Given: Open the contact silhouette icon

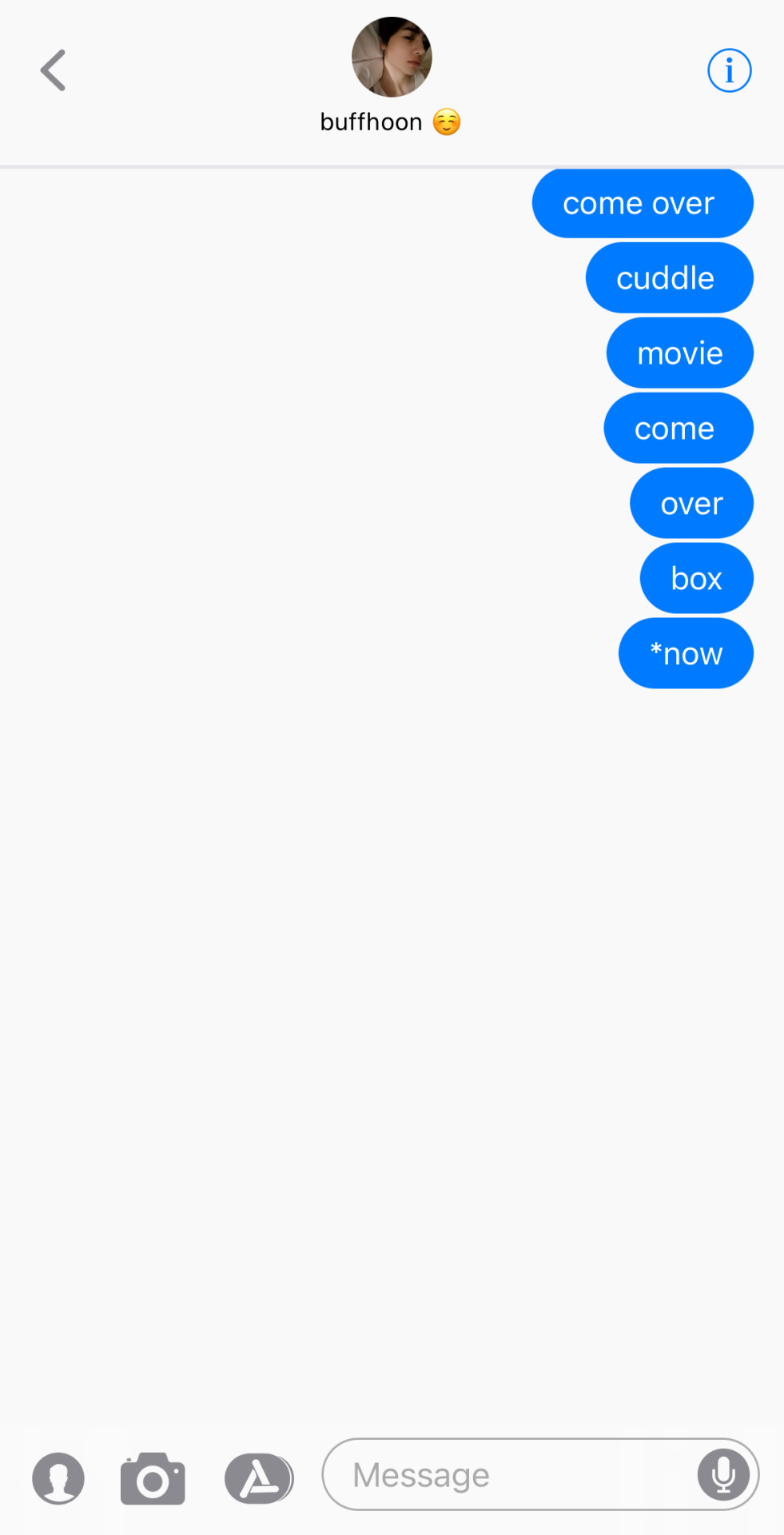Looking at the screenshot, I should point(58,1477).
